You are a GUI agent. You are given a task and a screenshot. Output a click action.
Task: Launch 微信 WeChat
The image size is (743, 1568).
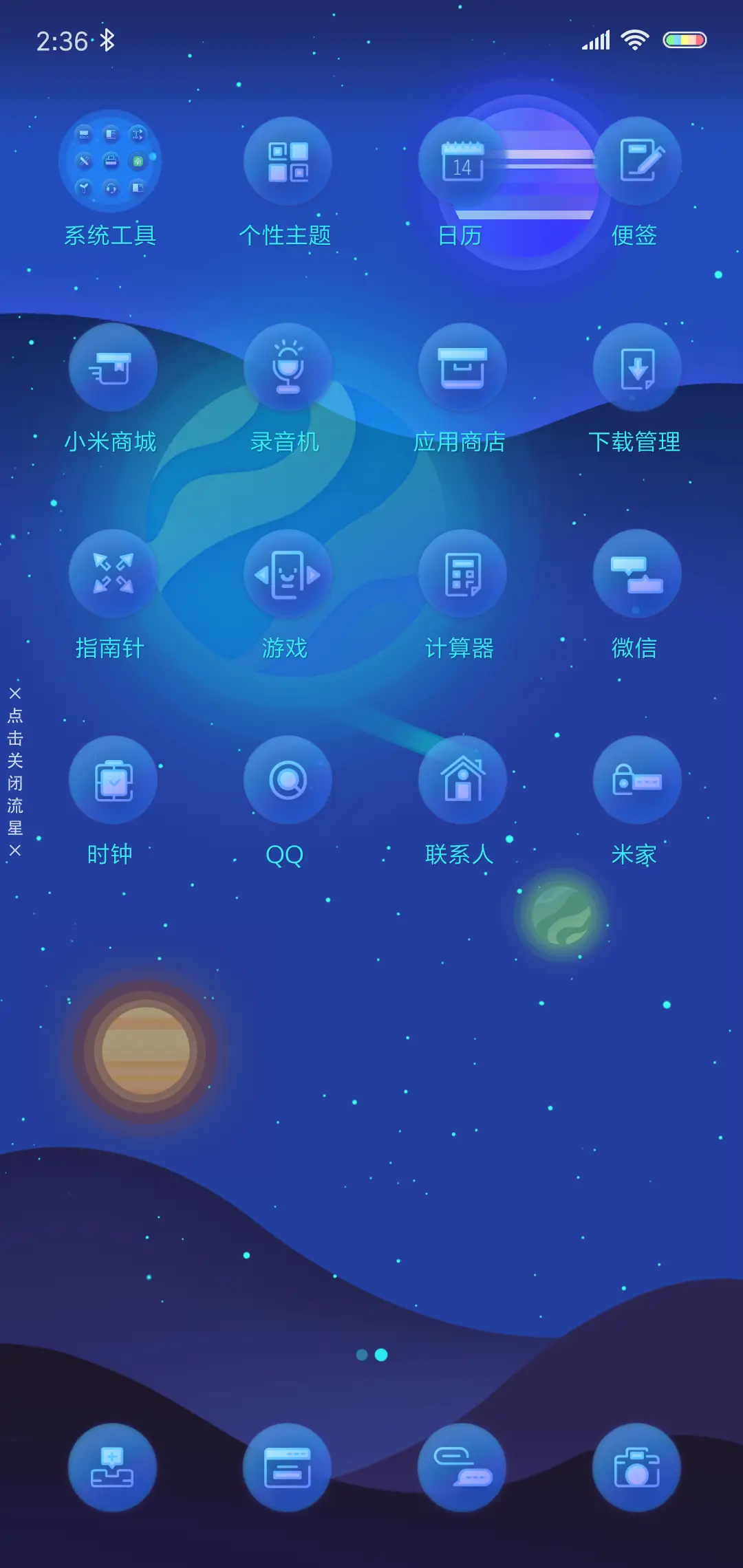coord(637,574)
